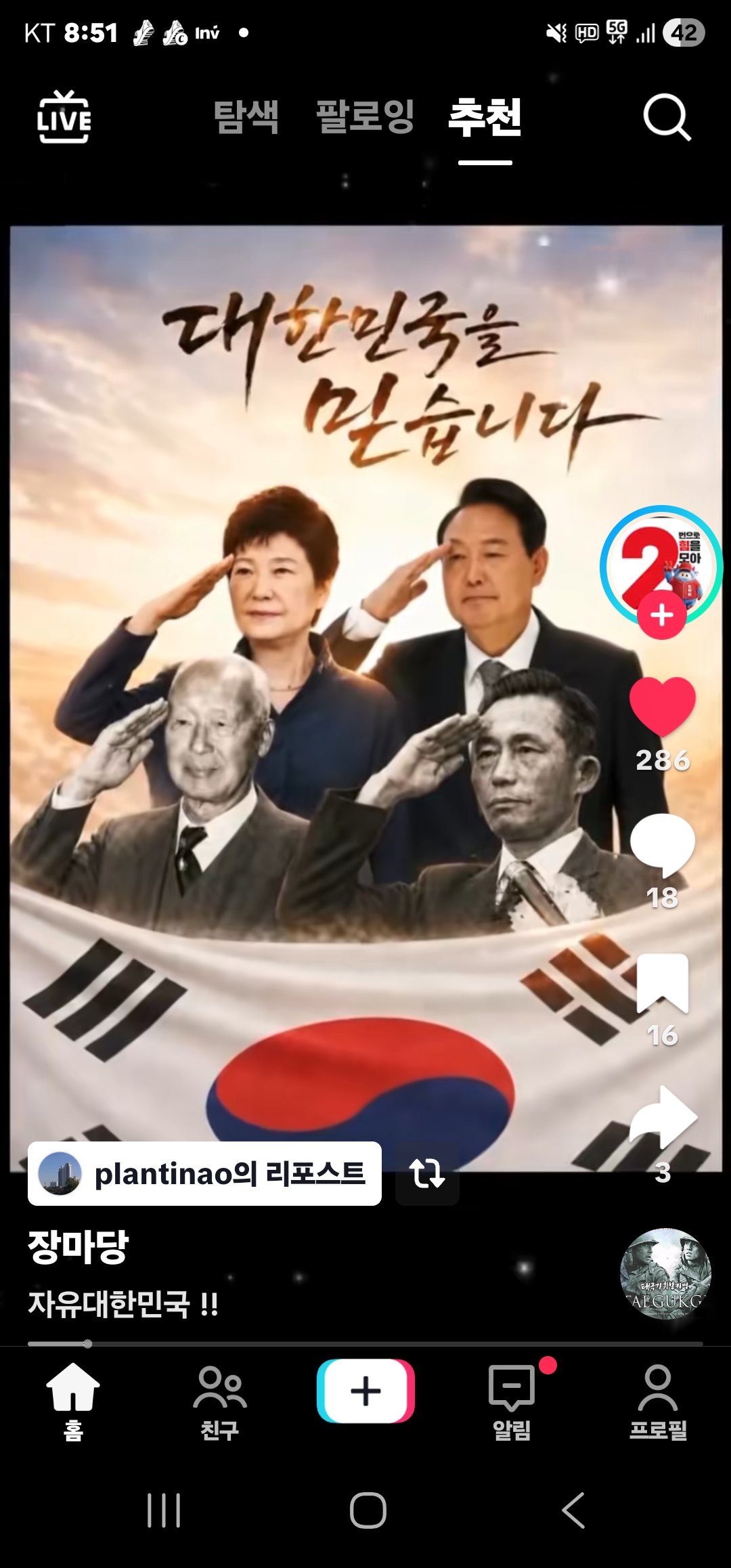Switch to the 탐색 tab

(246, 116)
